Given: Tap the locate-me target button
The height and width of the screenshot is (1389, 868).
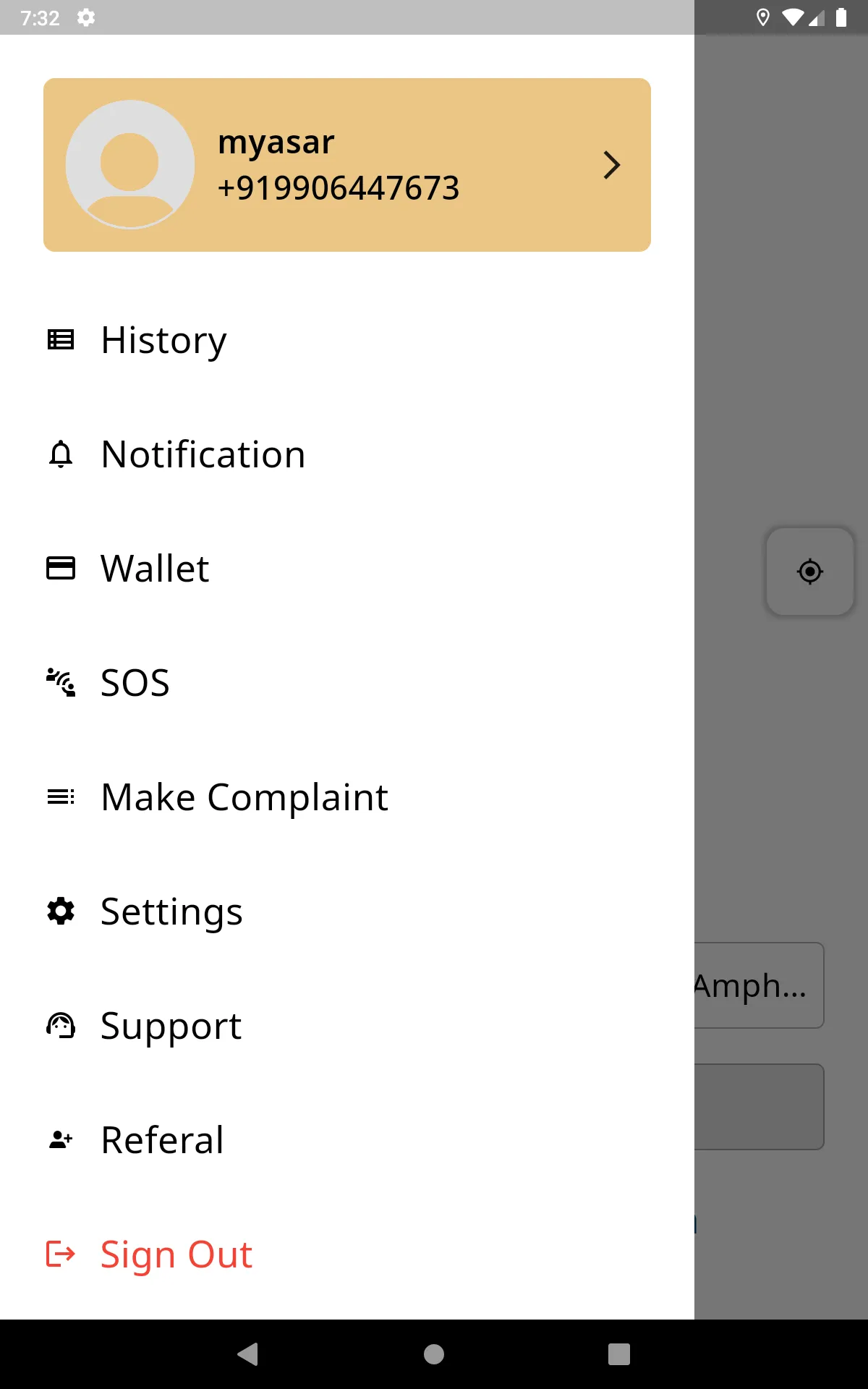Looking at the screenshot, I should click(x=810, y=572).
